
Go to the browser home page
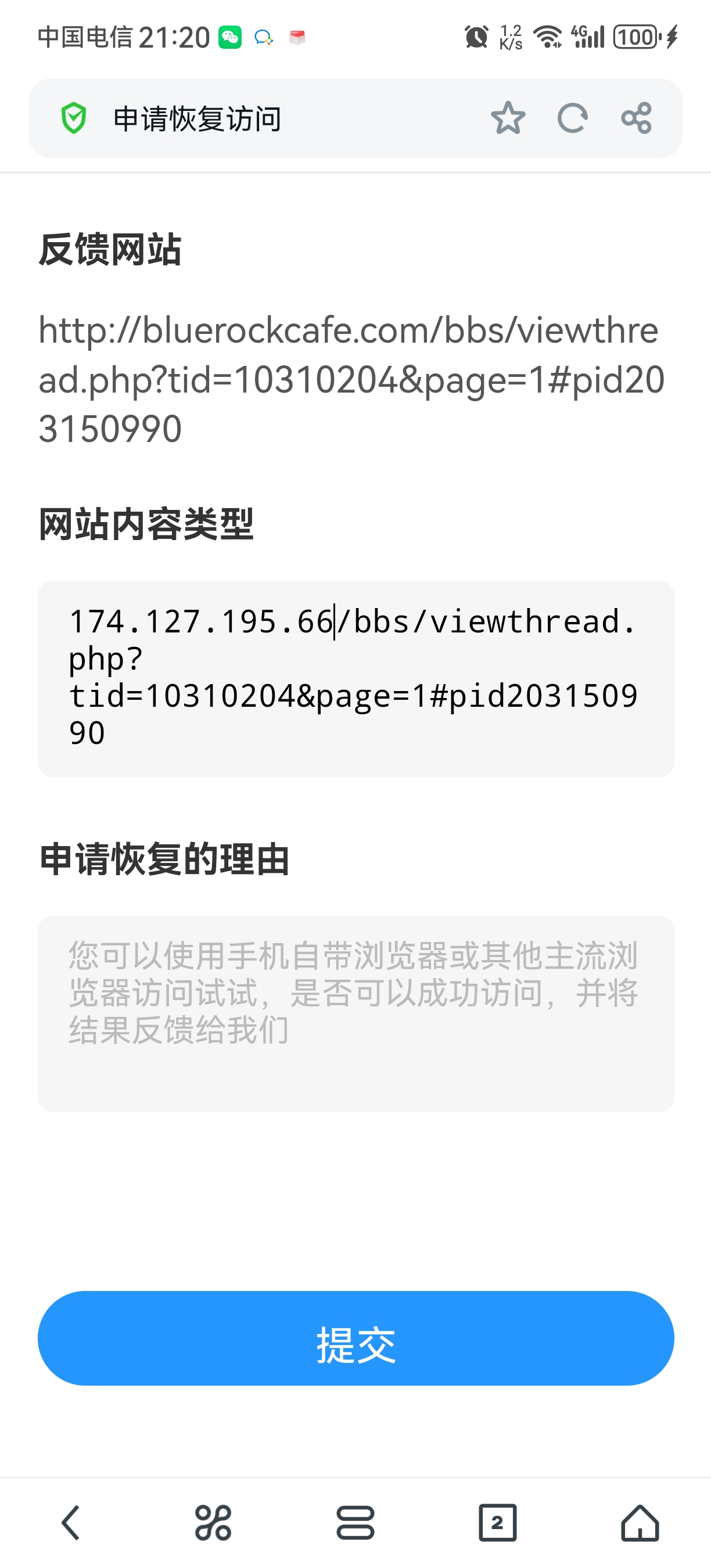640,1522
